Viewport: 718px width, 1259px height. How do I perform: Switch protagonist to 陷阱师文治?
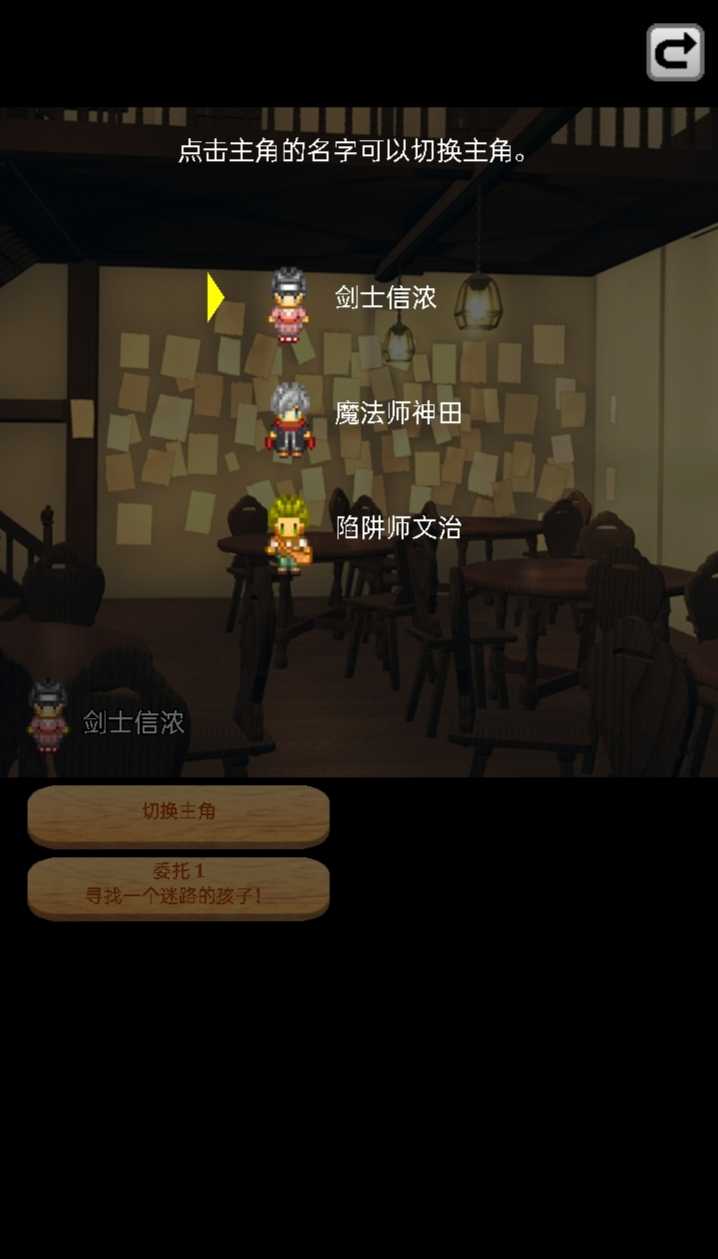(397, 527)
